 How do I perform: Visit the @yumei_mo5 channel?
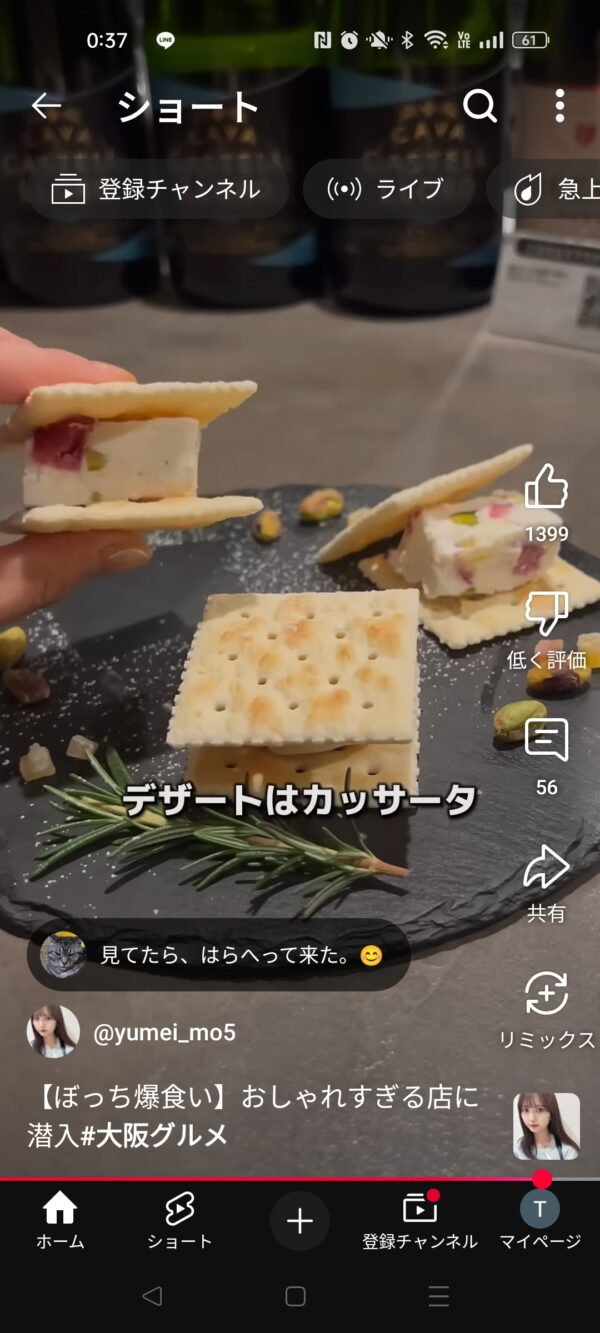click(x=164, y=1032)
